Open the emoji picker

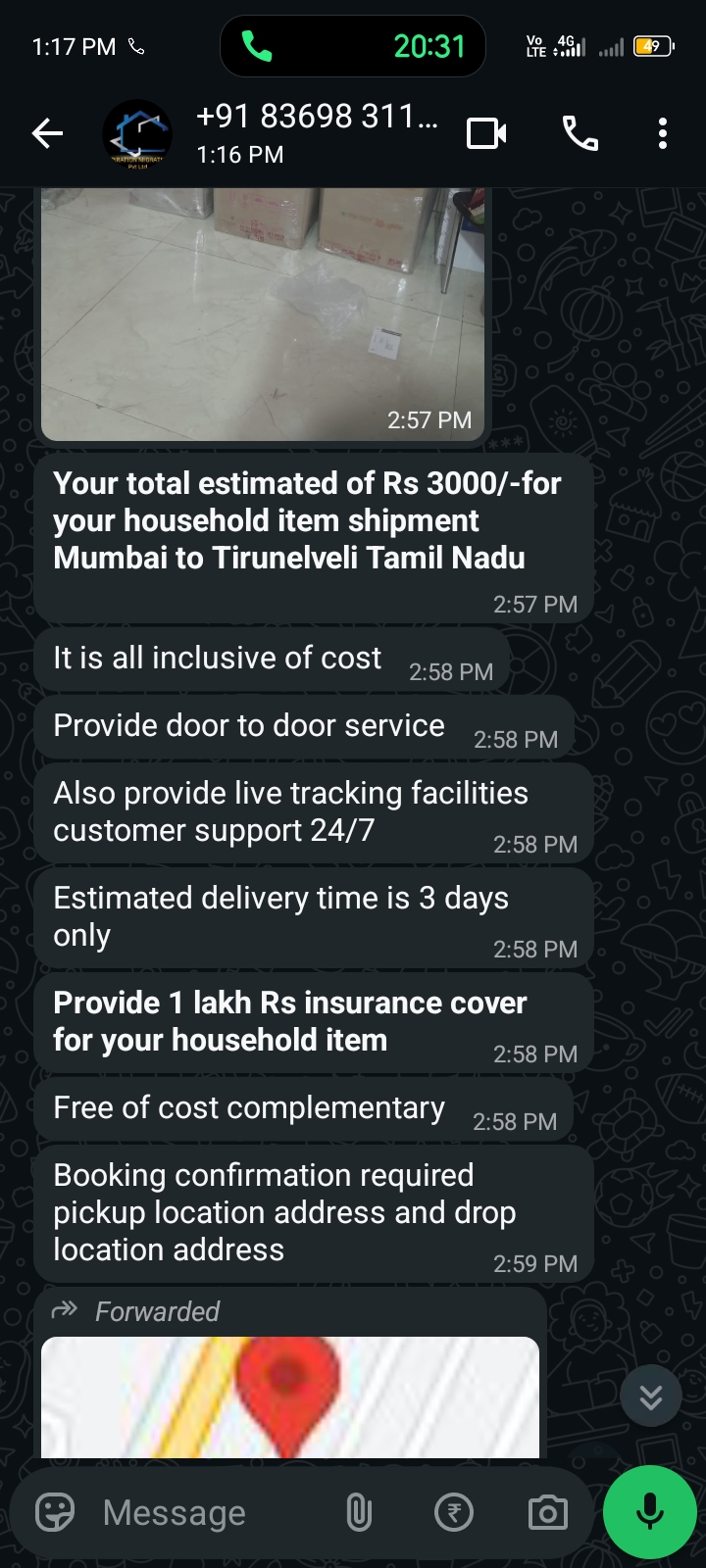[x=55, y=1512]
